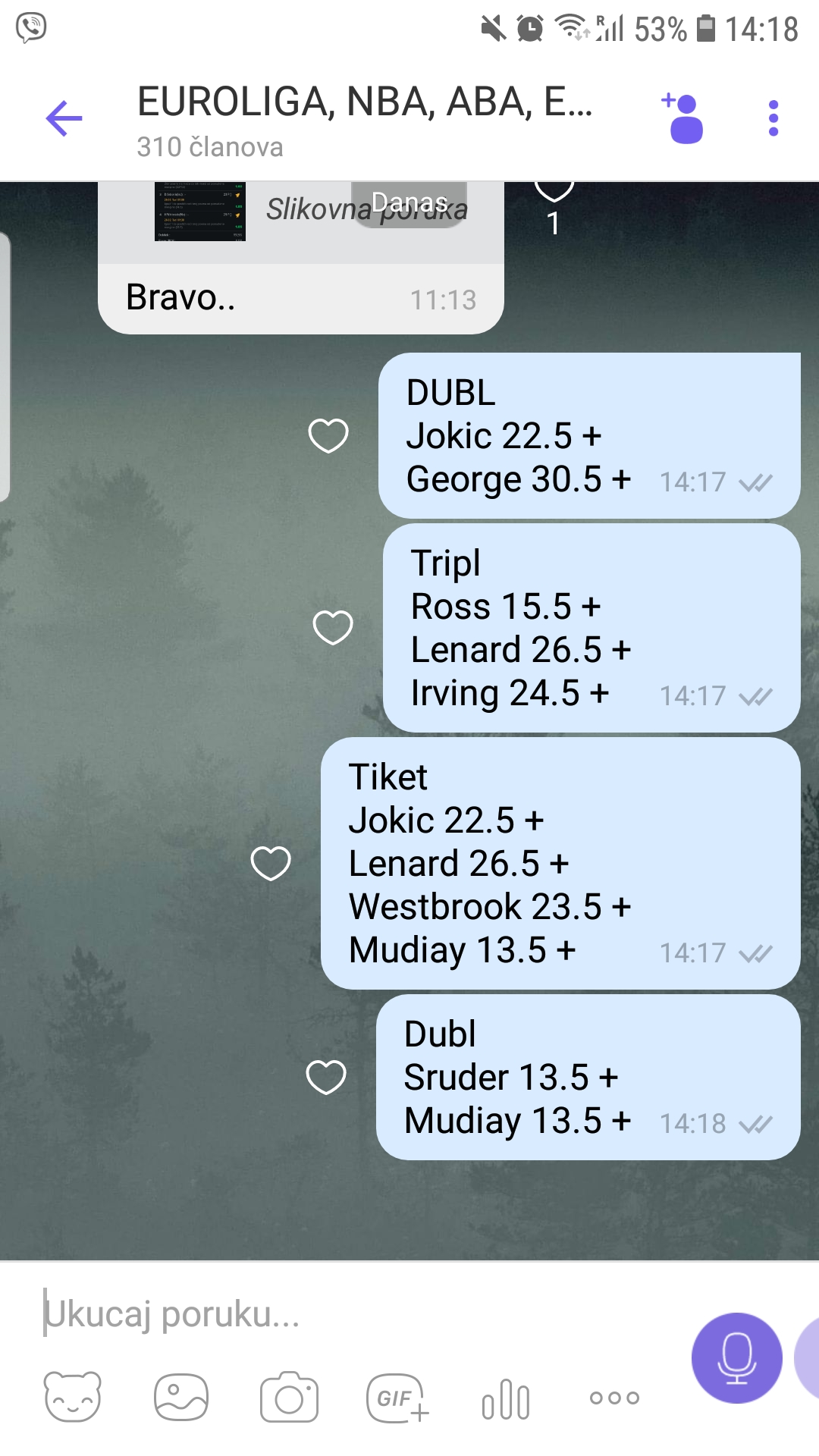Like the Tripl Ross Lenard Irving message
The image size is (819, 1456).
point(333,628)
